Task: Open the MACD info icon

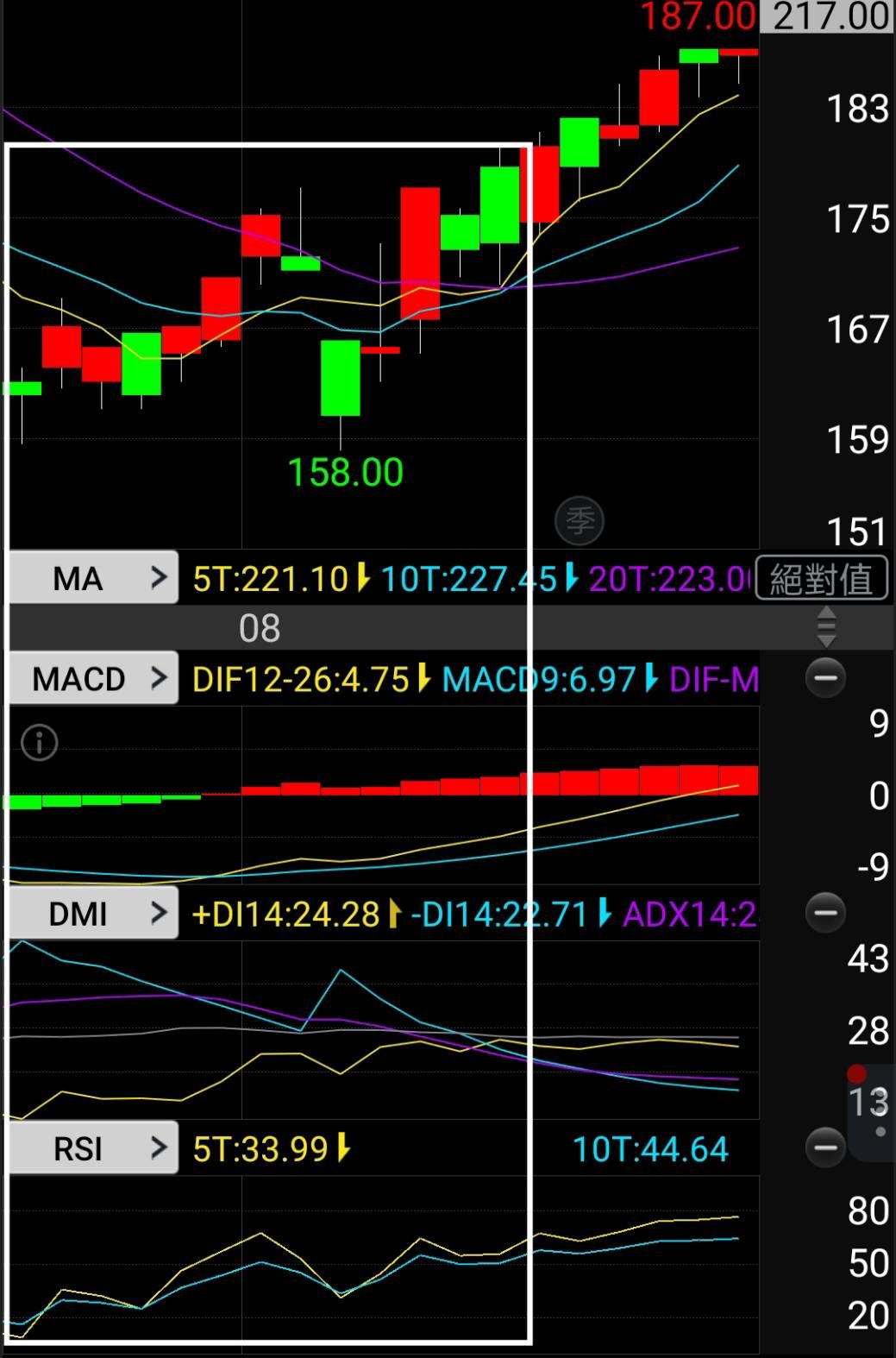Action: point(40,742)
